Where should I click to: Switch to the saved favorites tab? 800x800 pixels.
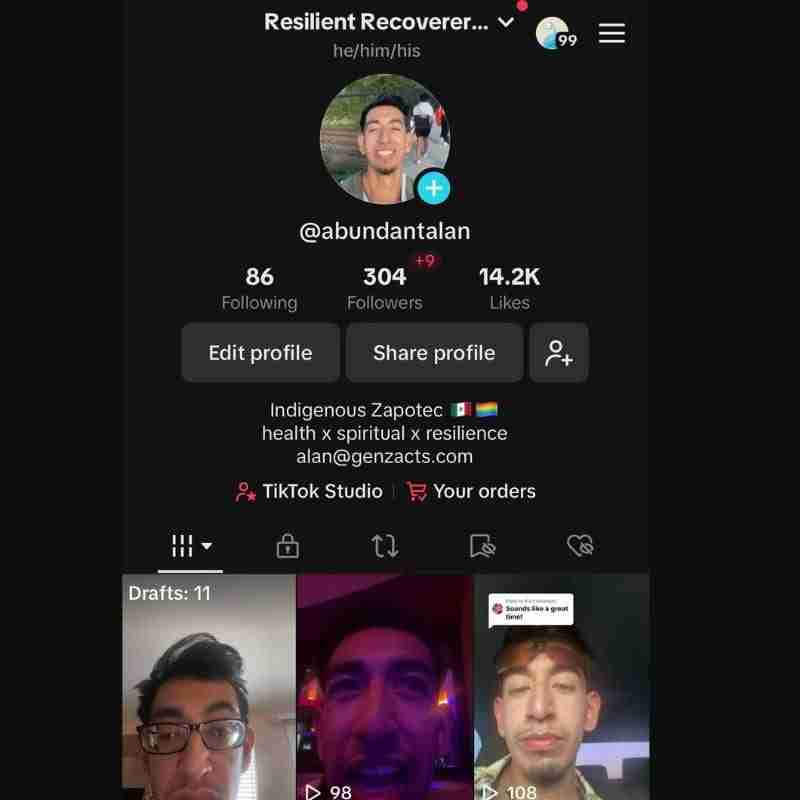click(482, 545)
